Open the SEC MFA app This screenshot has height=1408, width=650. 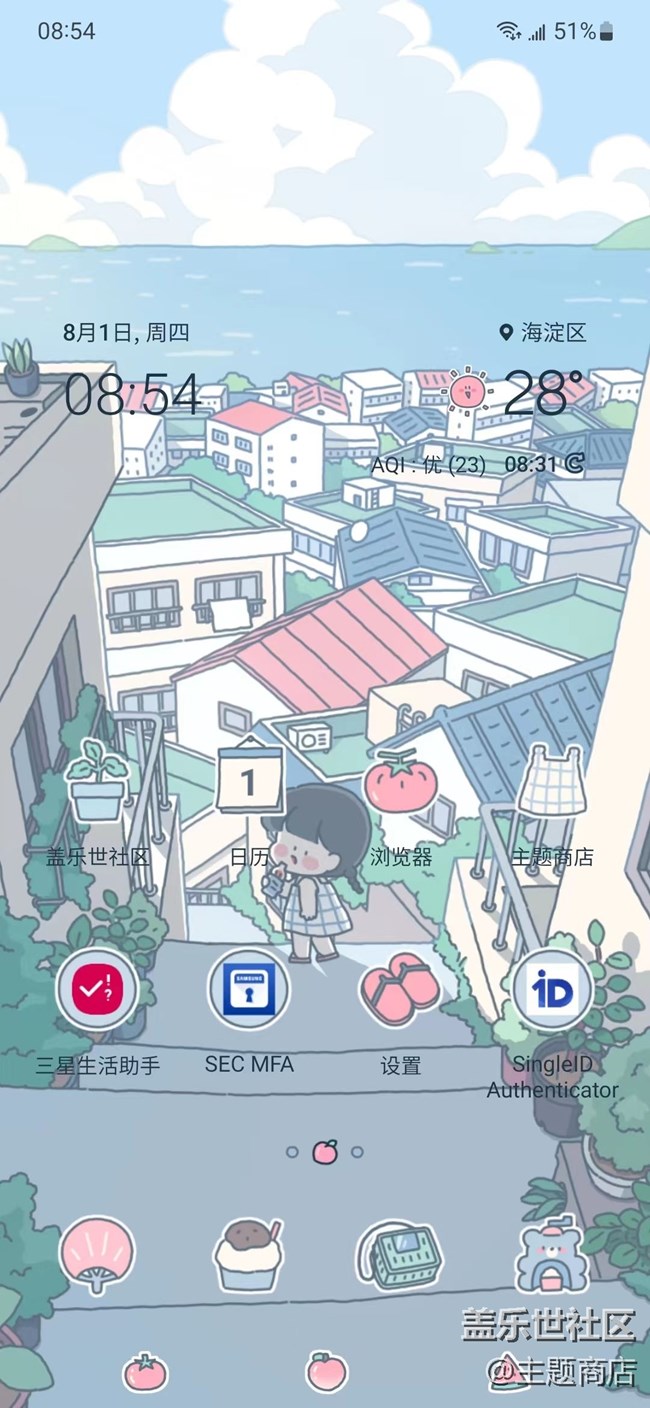click(x=249, y=989)
